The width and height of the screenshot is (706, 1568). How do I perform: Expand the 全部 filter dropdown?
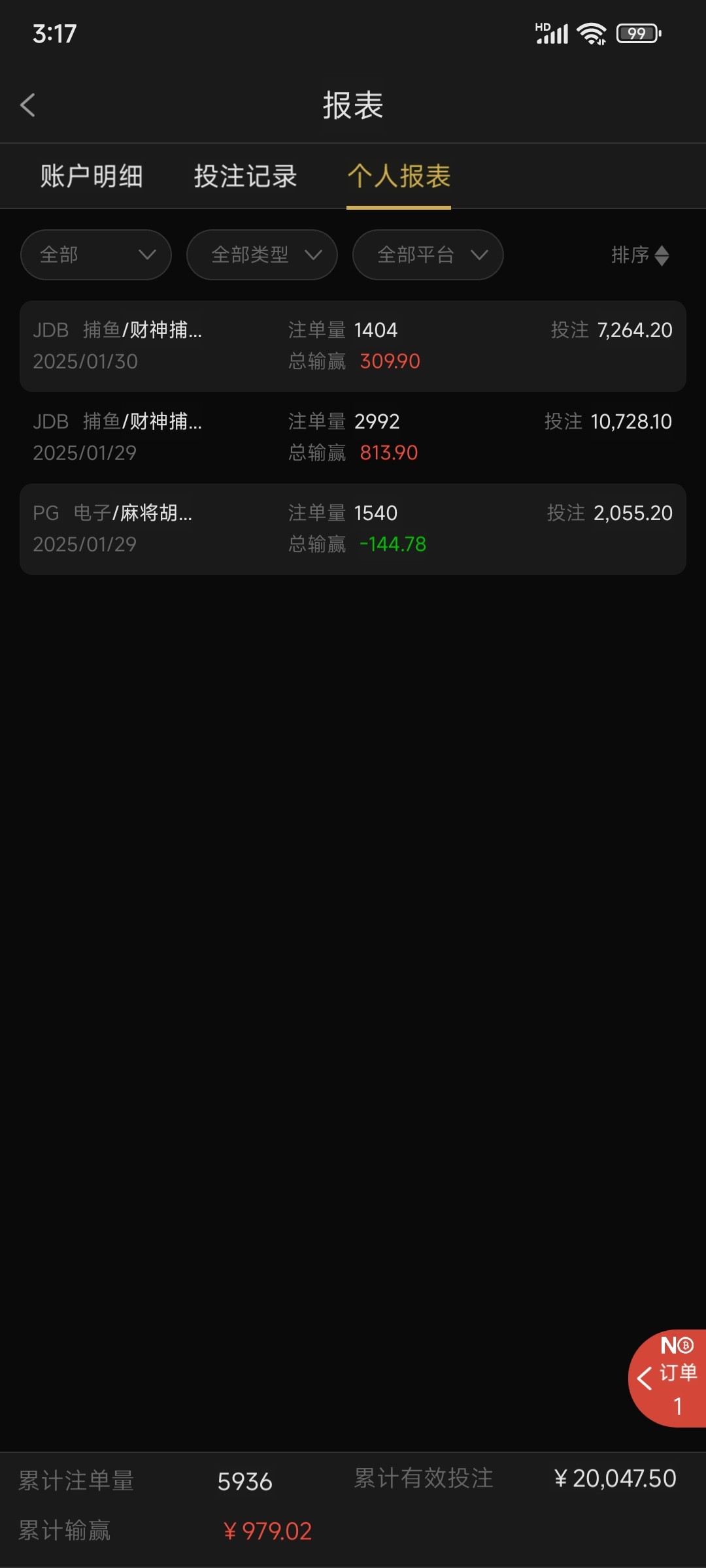pos(96,255)
